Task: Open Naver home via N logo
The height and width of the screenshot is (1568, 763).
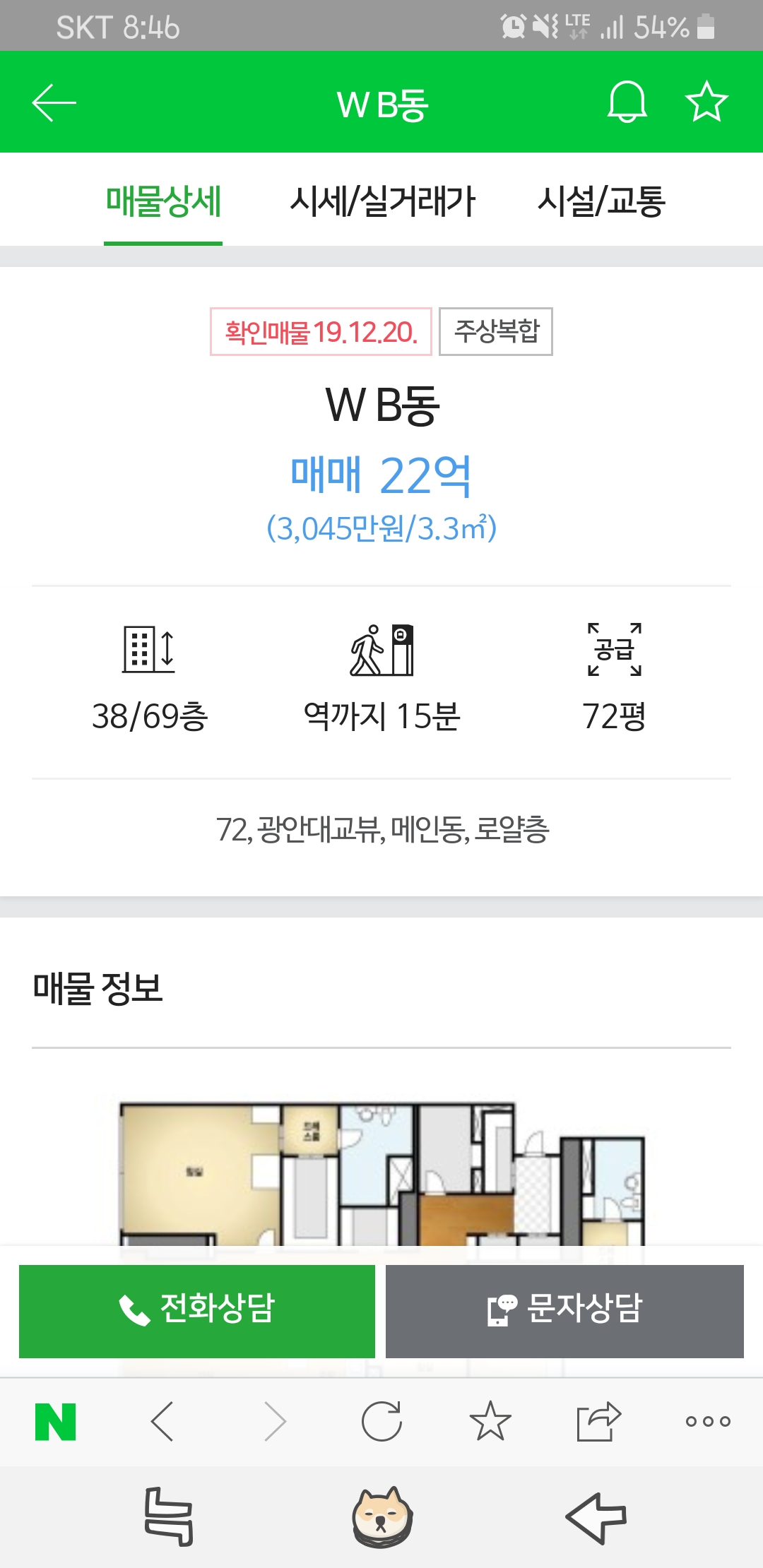Action: [x=56, y=1421]
